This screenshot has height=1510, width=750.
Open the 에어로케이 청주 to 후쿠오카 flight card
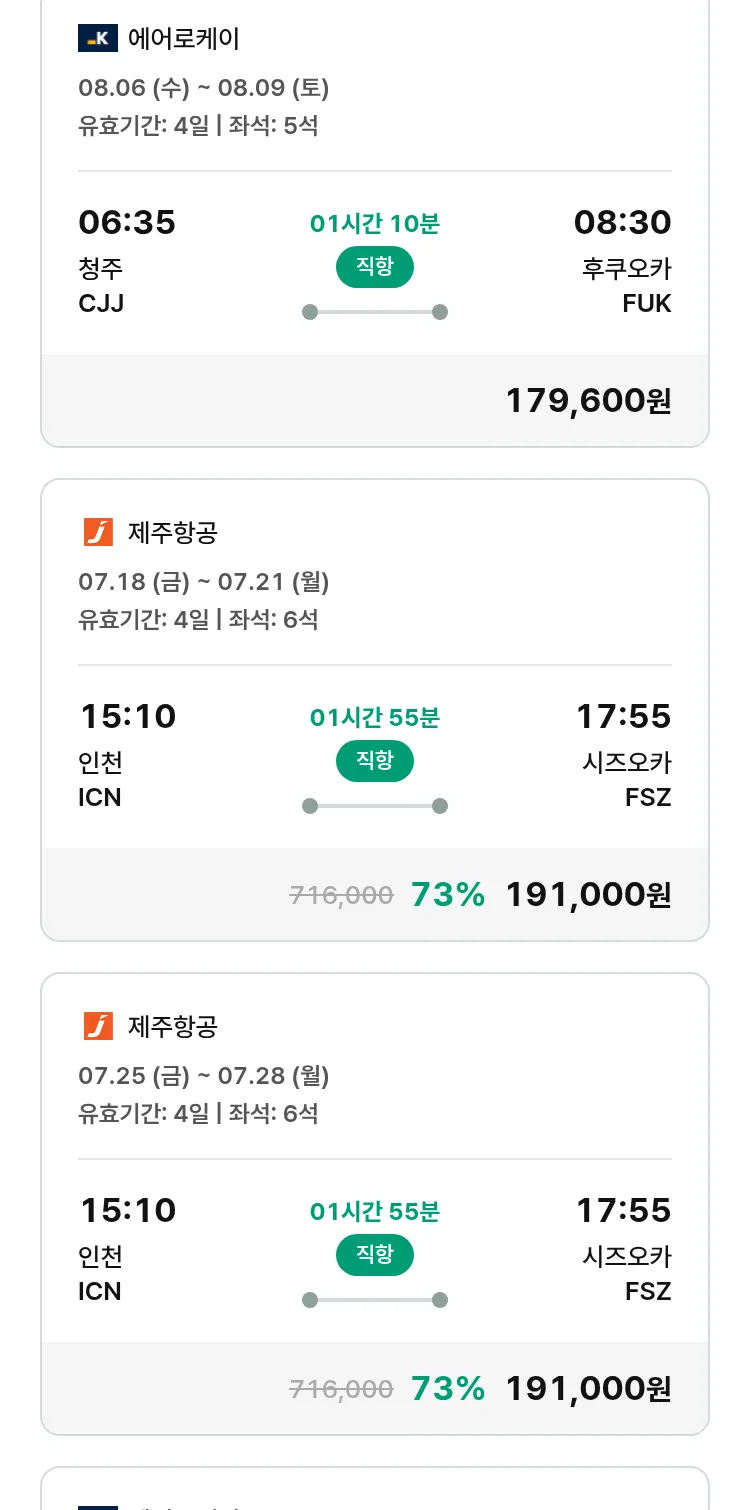pyautogui.click(x=375, y=220)
